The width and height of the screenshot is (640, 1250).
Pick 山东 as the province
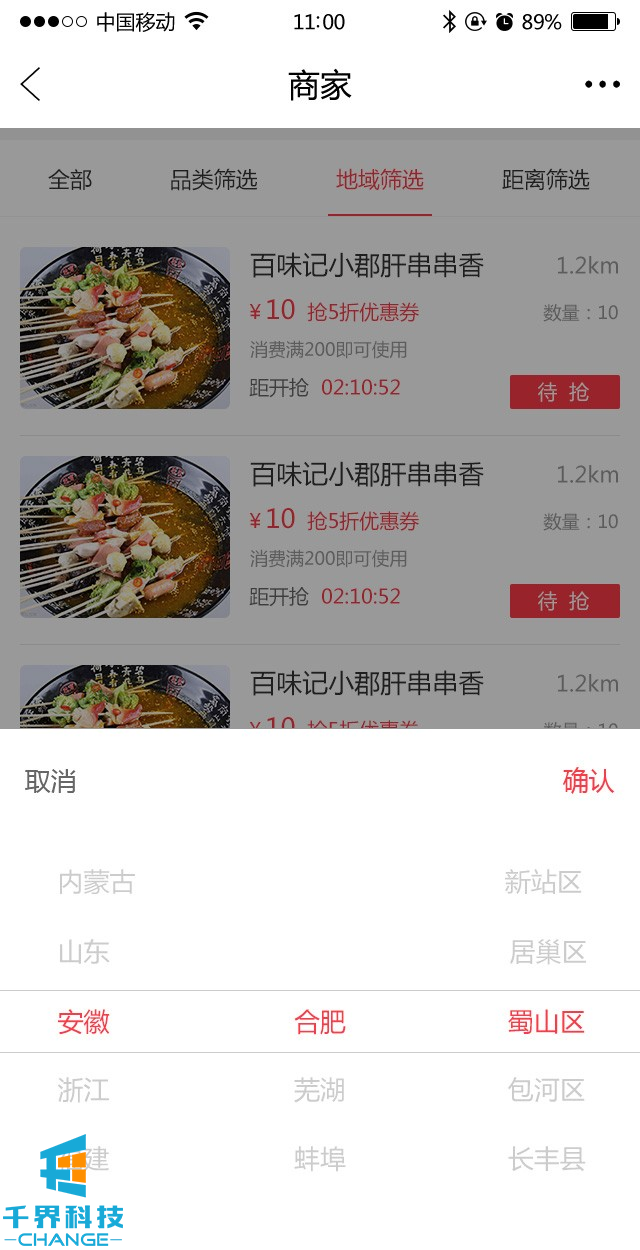[84, 952]
